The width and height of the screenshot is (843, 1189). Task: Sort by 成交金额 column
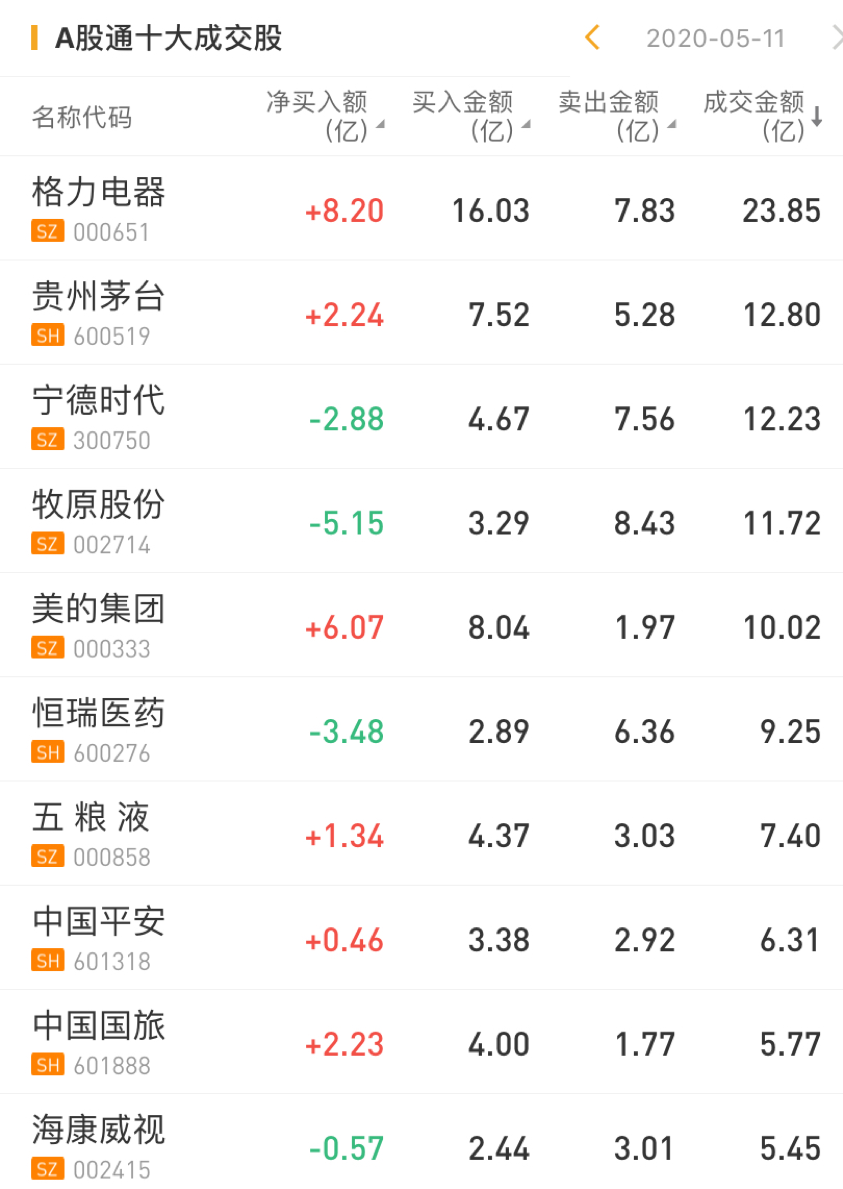tap(762, 116)
